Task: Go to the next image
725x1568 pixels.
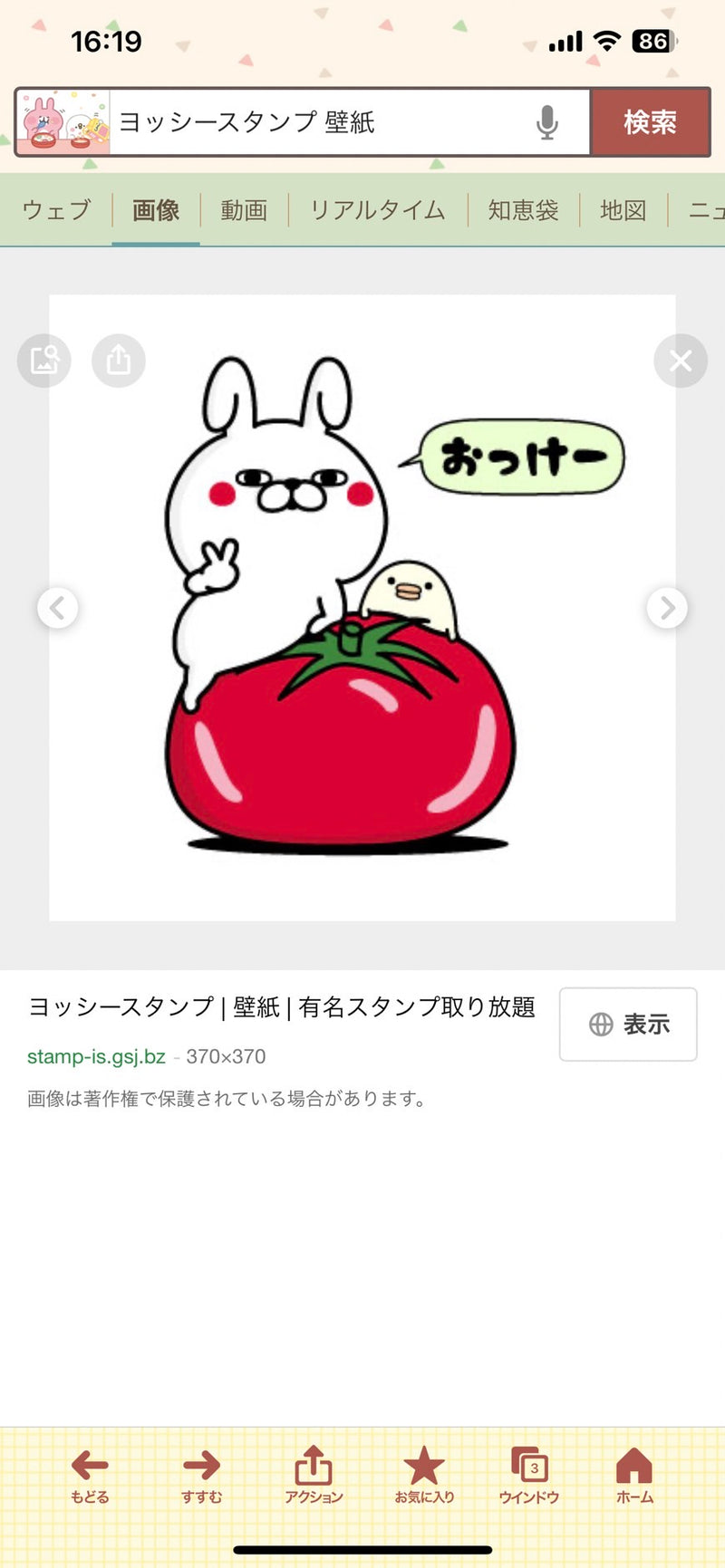Action: (667, 608)
